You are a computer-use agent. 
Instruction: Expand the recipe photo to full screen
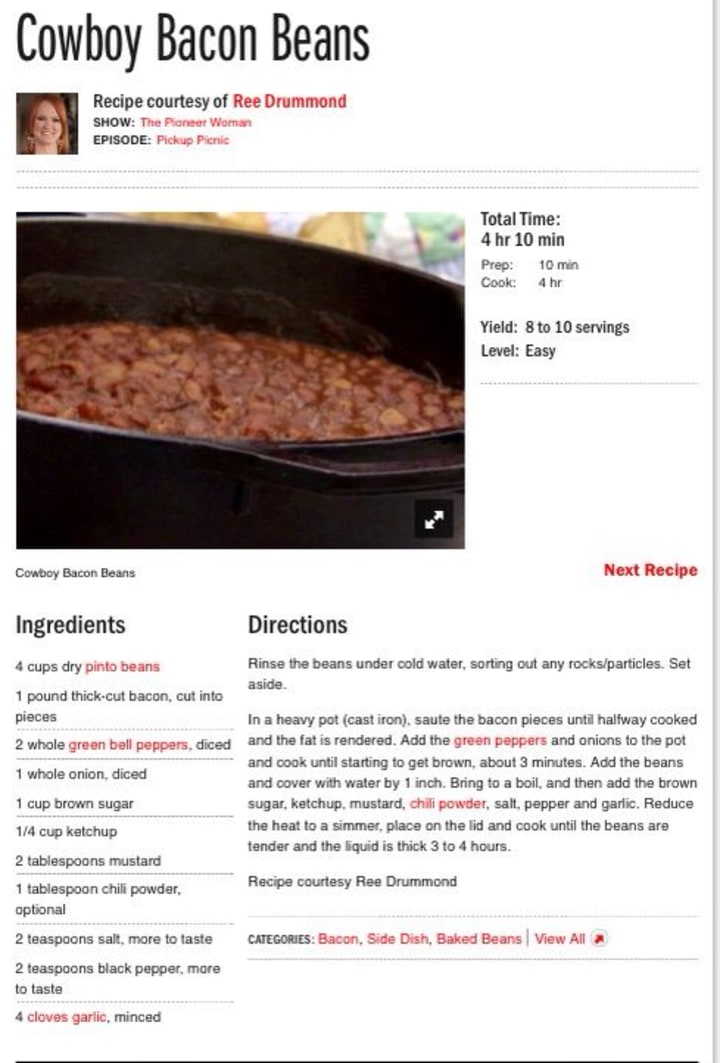tap(434, 519)
